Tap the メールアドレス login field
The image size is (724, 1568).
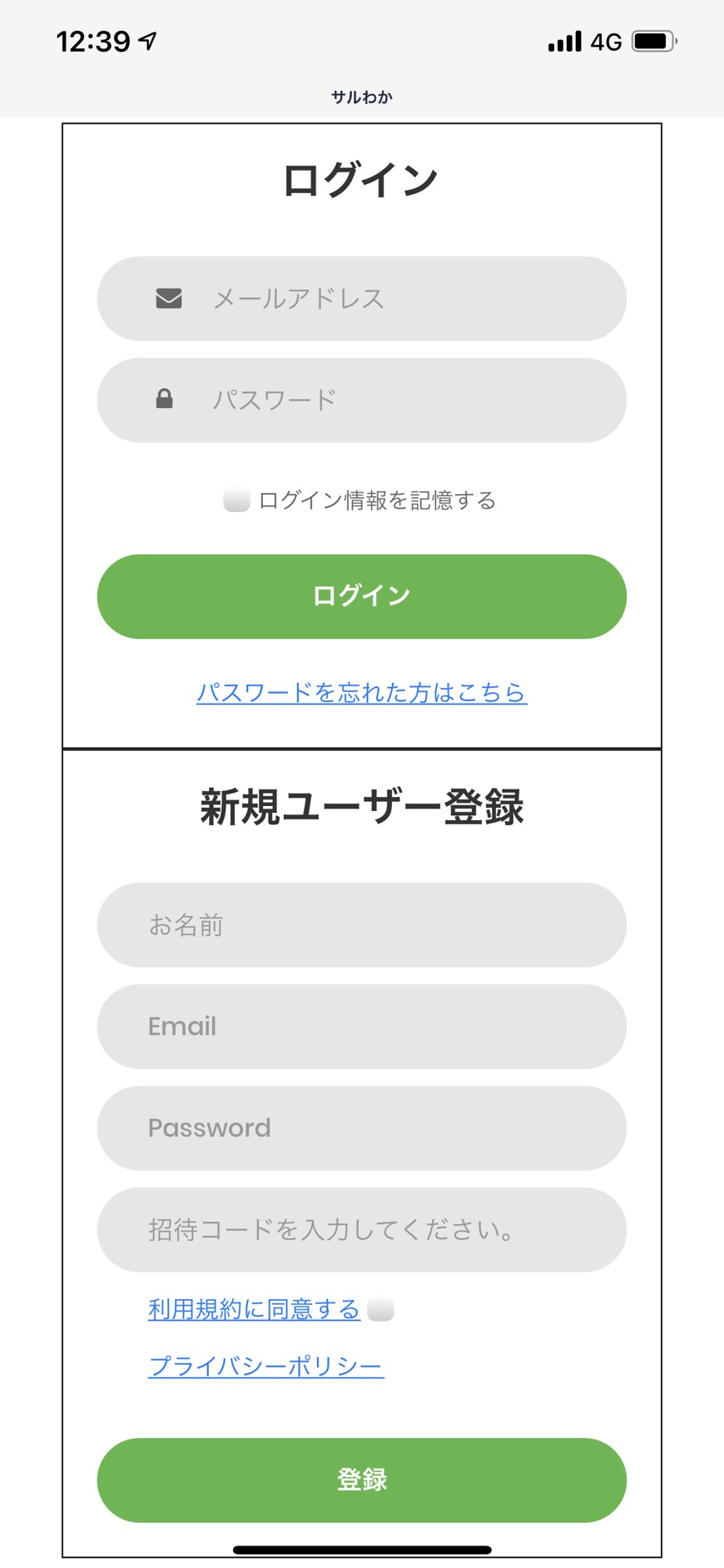tap(361, 298)
